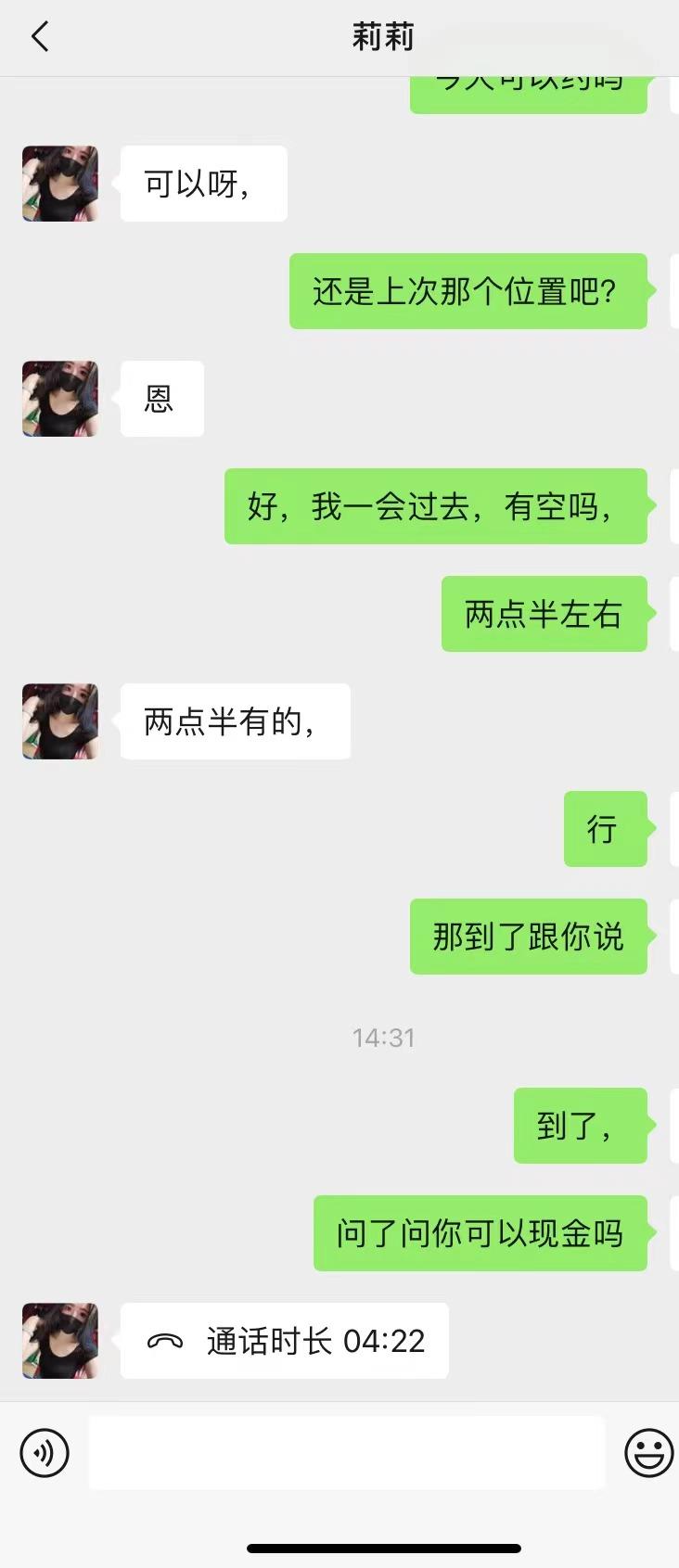The image size is (679, 1568).
Task: Select the 可以呀 message bubble
Action: tap(202, 184)
